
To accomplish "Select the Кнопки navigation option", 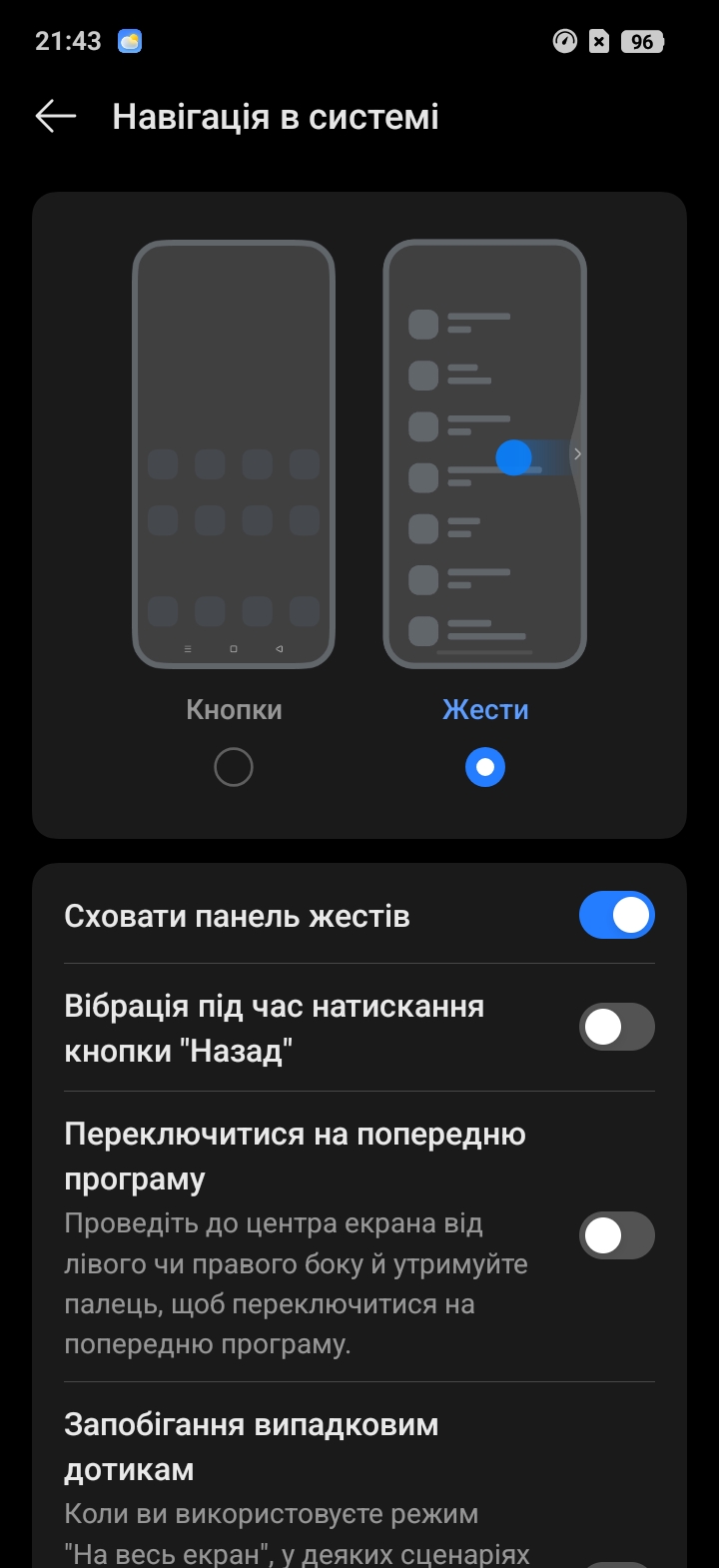I will (x=234, y=767).
